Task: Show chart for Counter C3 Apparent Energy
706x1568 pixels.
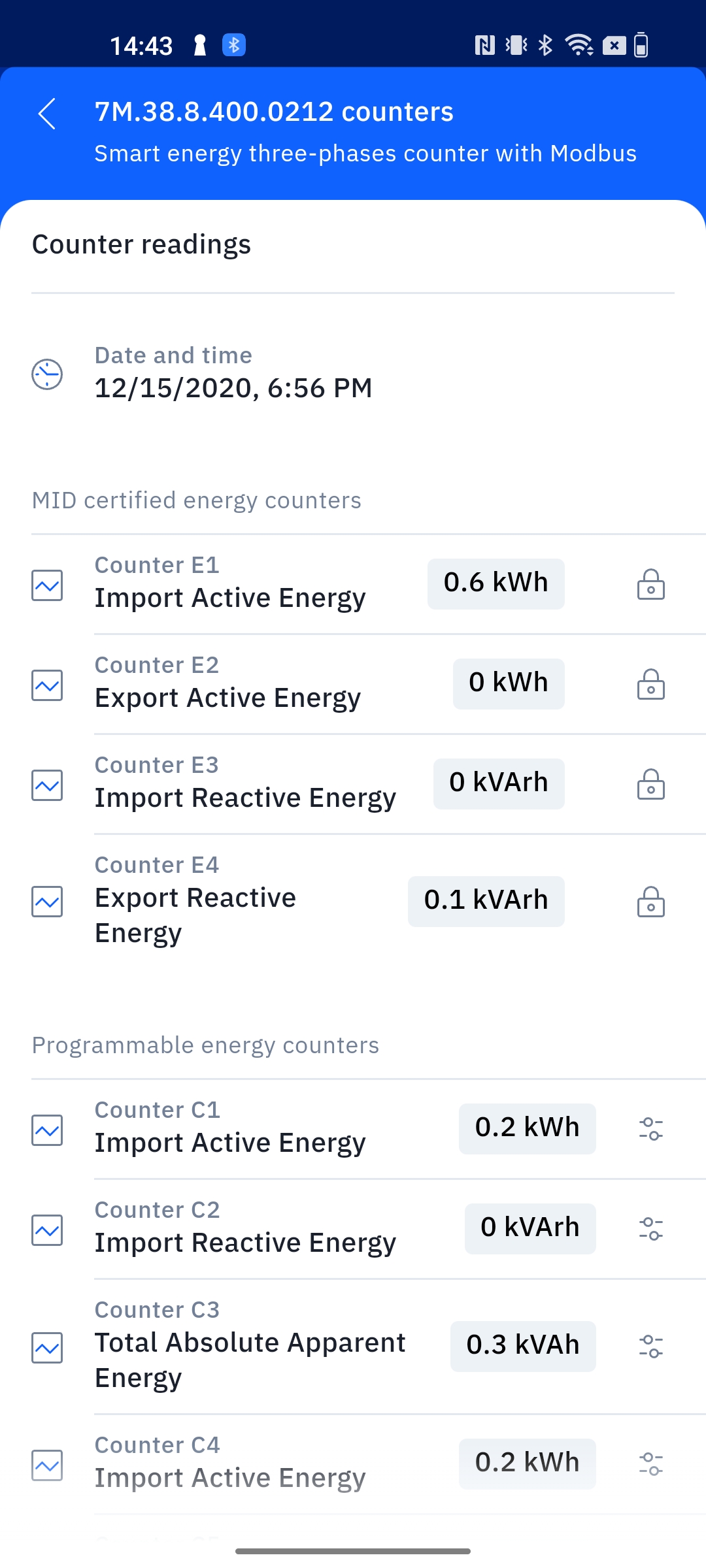Action: click(47, 1347)
